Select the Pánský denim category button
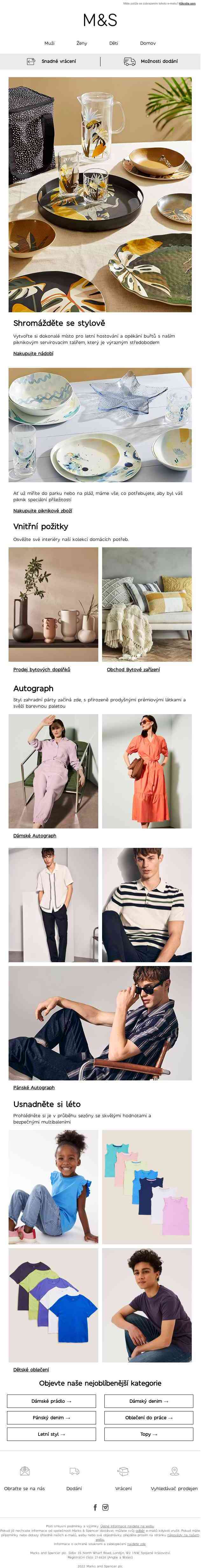This screenshot has width=201, height=1568. point(51,1418)
